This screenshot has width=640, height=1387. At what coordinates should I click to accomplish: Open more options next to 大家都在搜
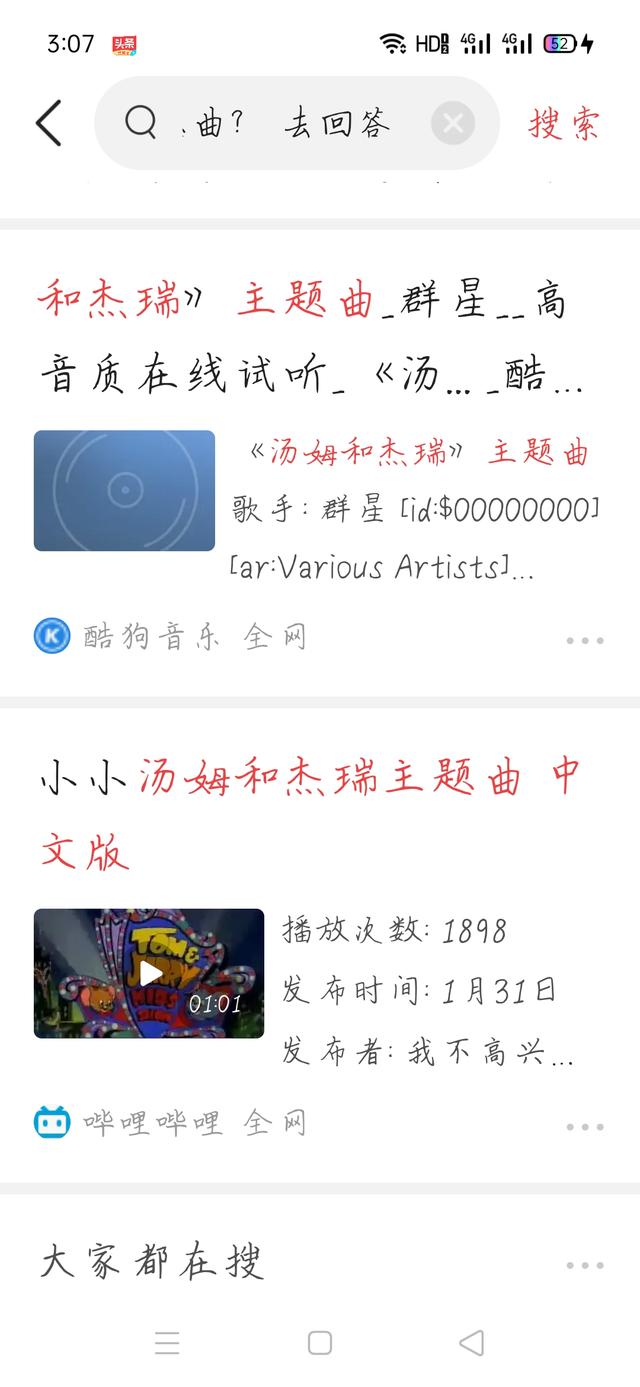pos(585,1265)
